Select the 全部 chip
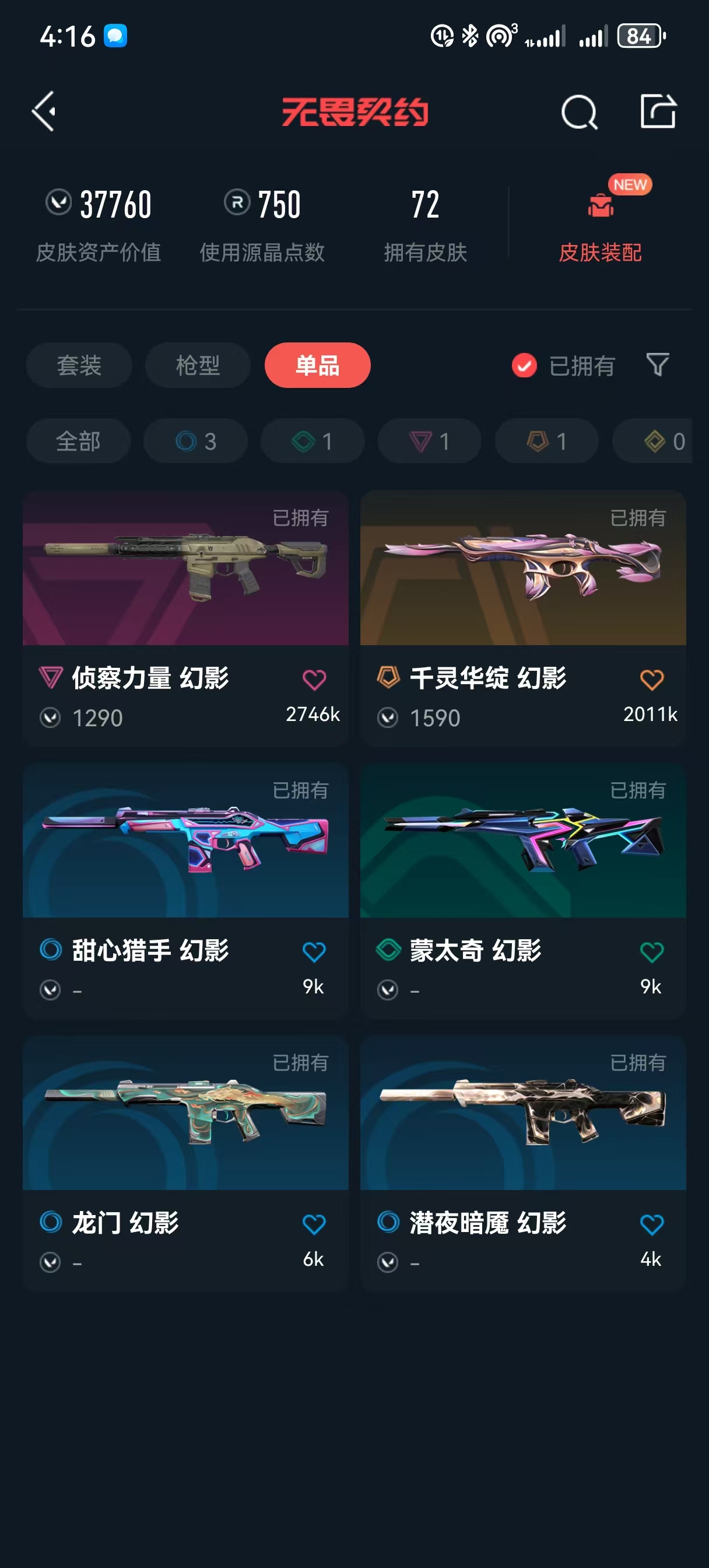Image resolution: width=709 pixels, height=1568 pixels. pyautogui.click(x=79, y=442)
